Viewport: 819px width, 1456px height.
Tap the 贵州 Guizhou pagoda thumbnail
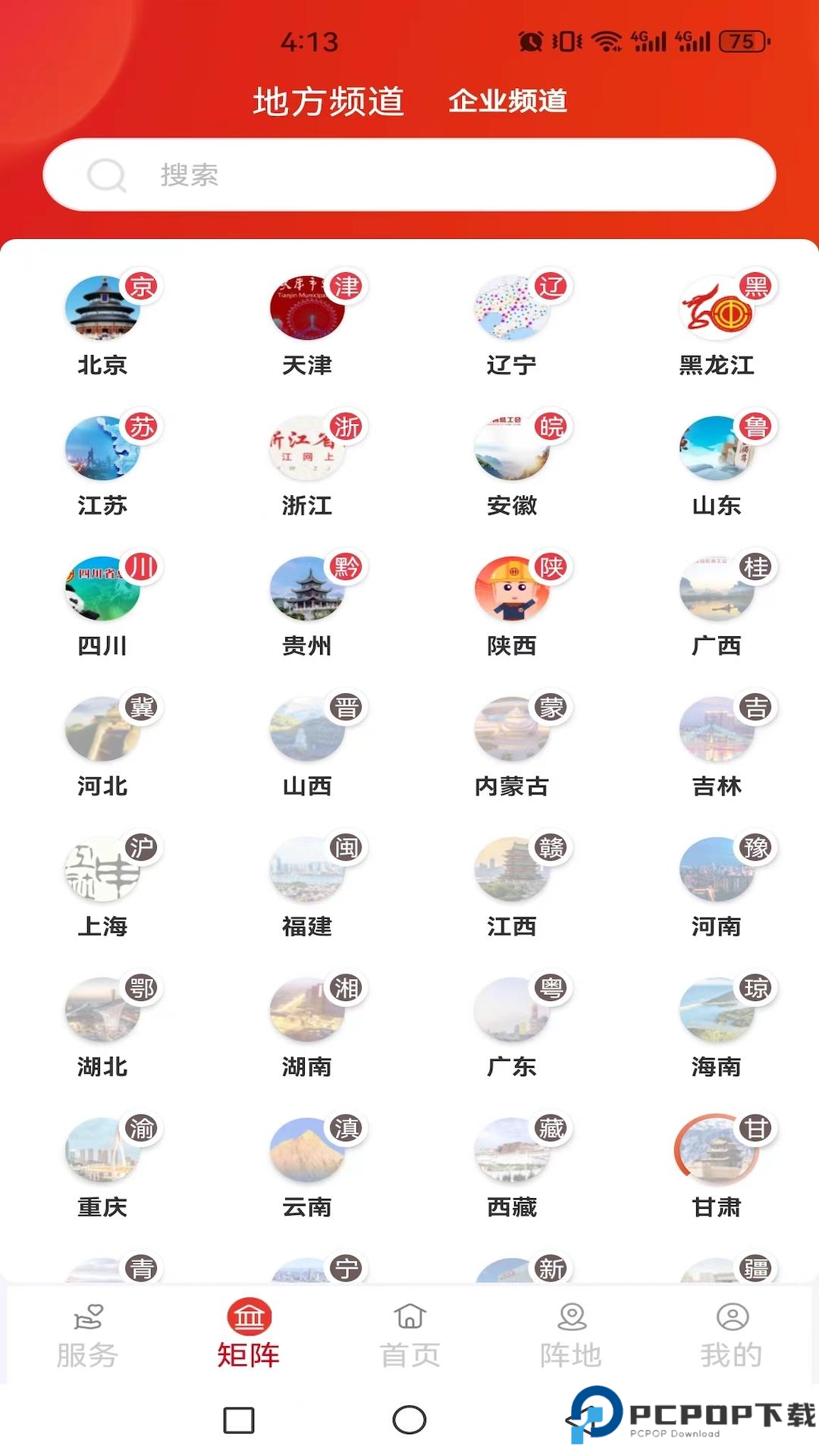pyautogui.click(x=307, y=591)
